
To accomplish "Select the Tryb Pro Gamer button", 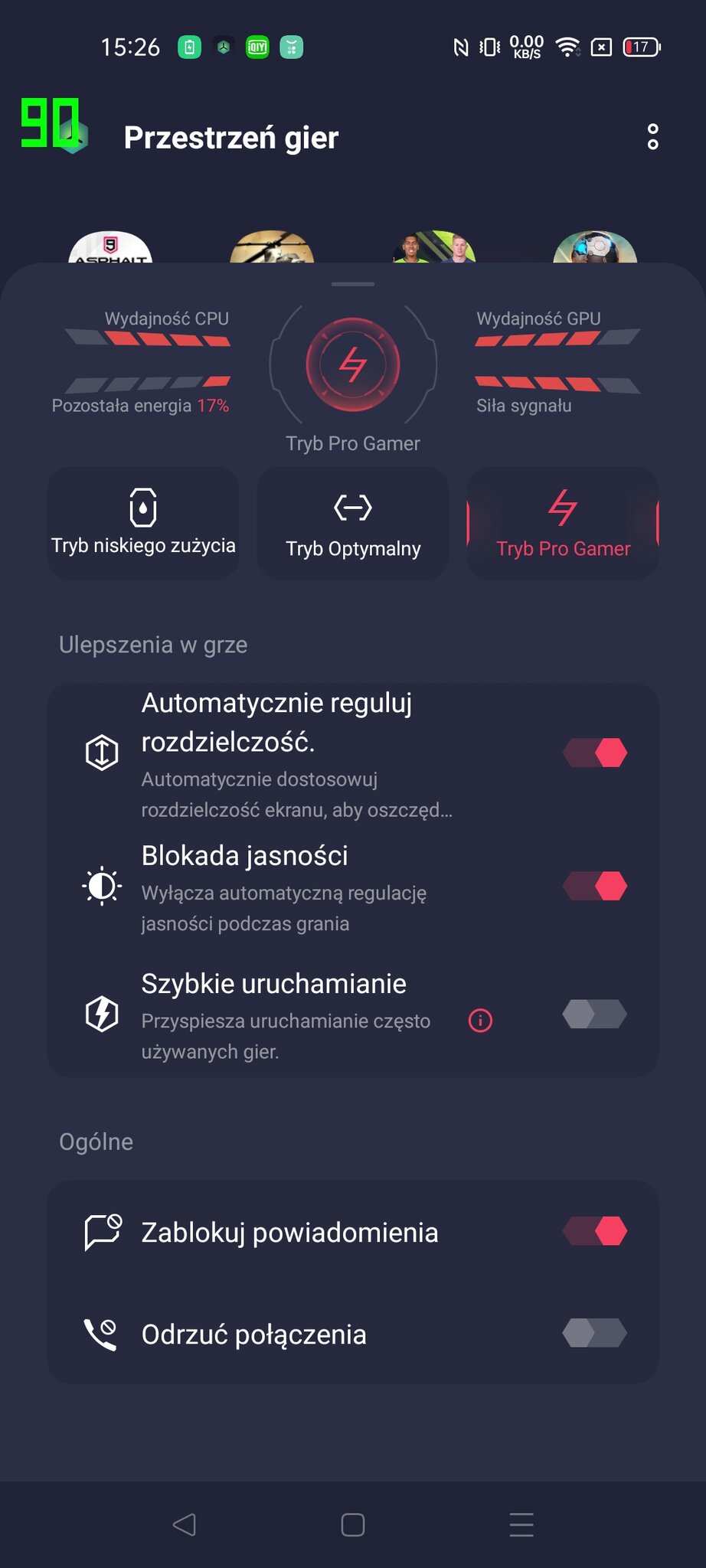I will click(x=563, y=523).
